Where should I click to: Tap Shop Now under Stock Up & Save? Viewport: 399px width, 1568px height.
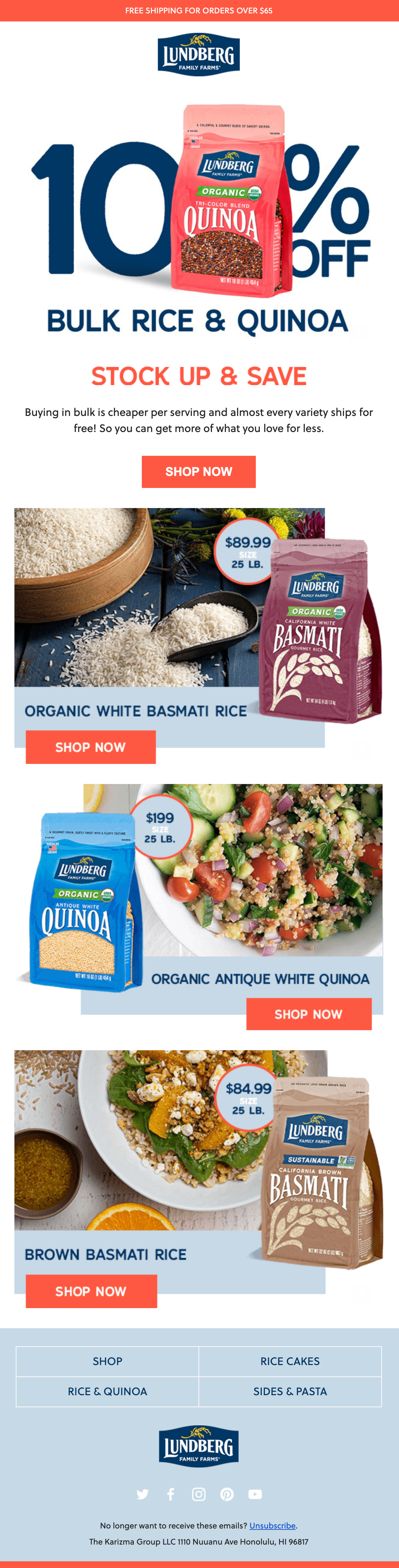198,472
